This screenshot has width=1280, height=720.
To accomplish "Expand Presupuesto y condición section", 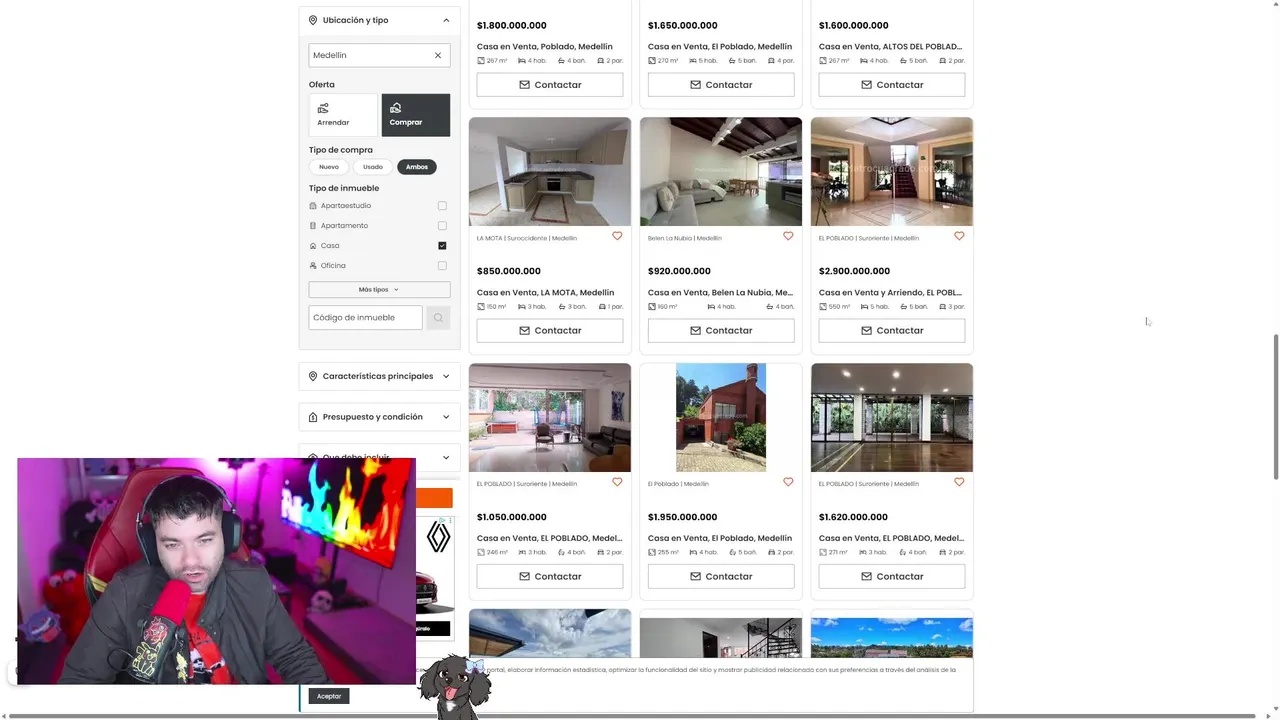I will point(379,417).
